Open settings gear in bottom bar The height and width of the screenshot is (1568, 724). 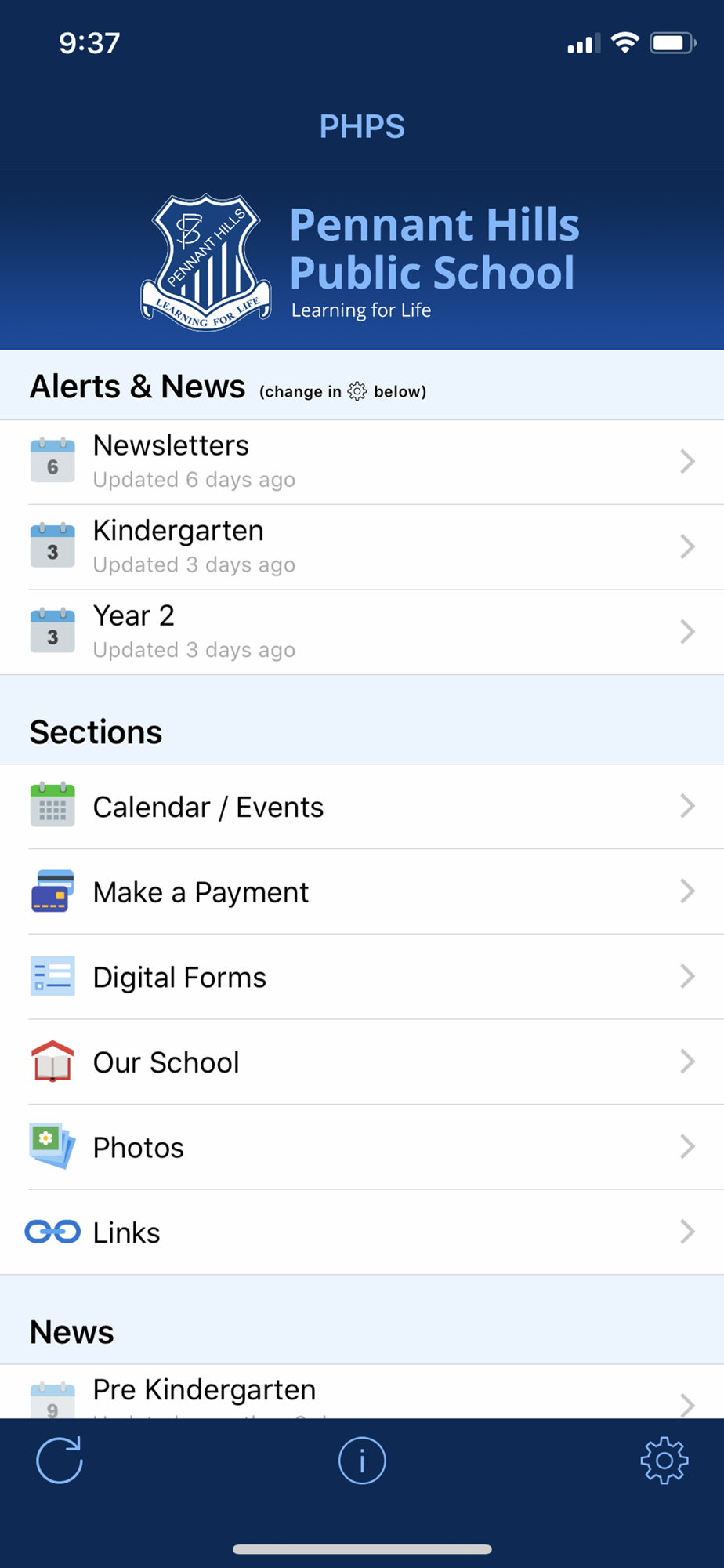664,1461
